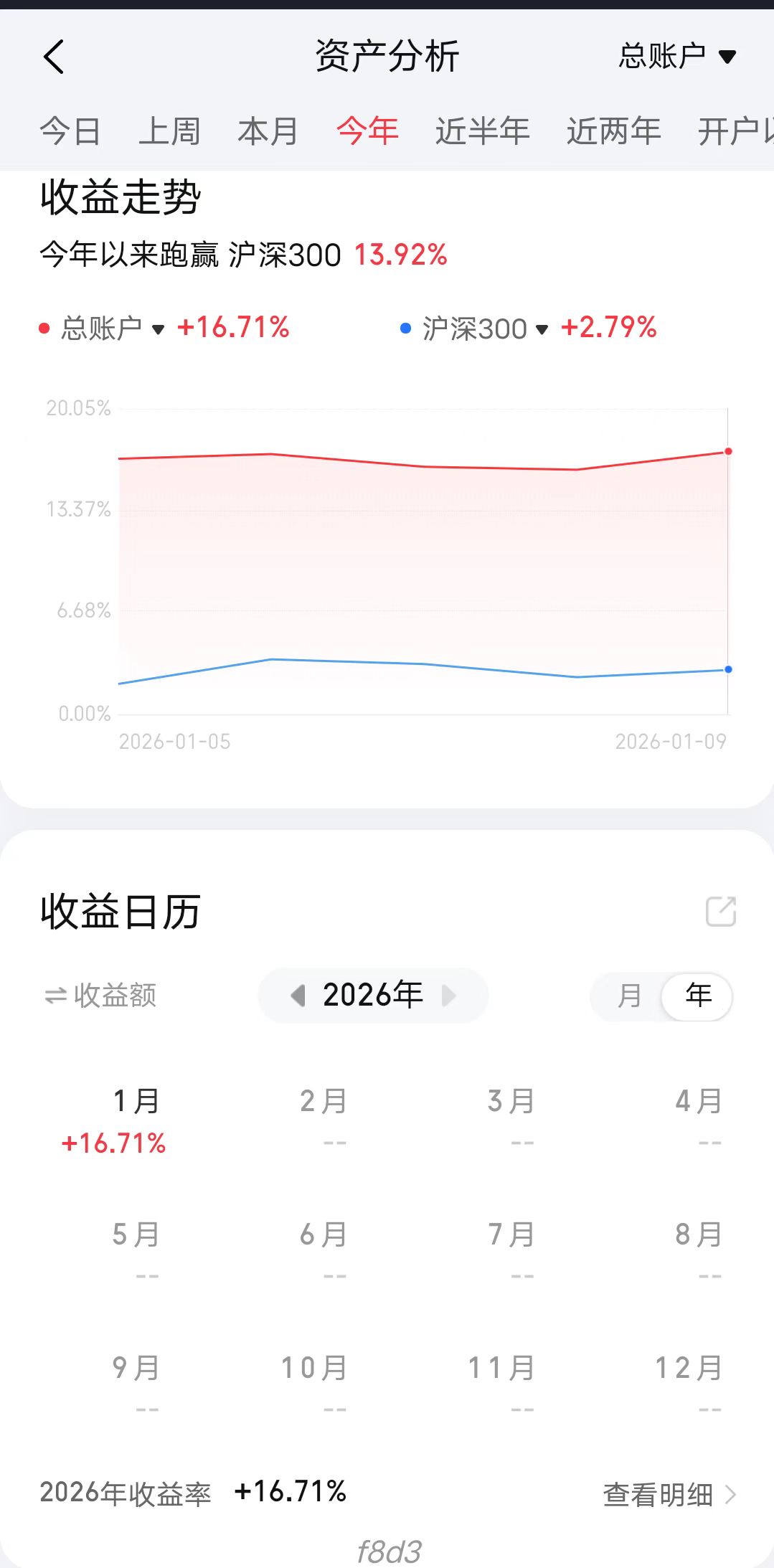Go to the year before 2026年
Image resolution: width=774 pixels, height=1568 pixels.
point(298,996)
